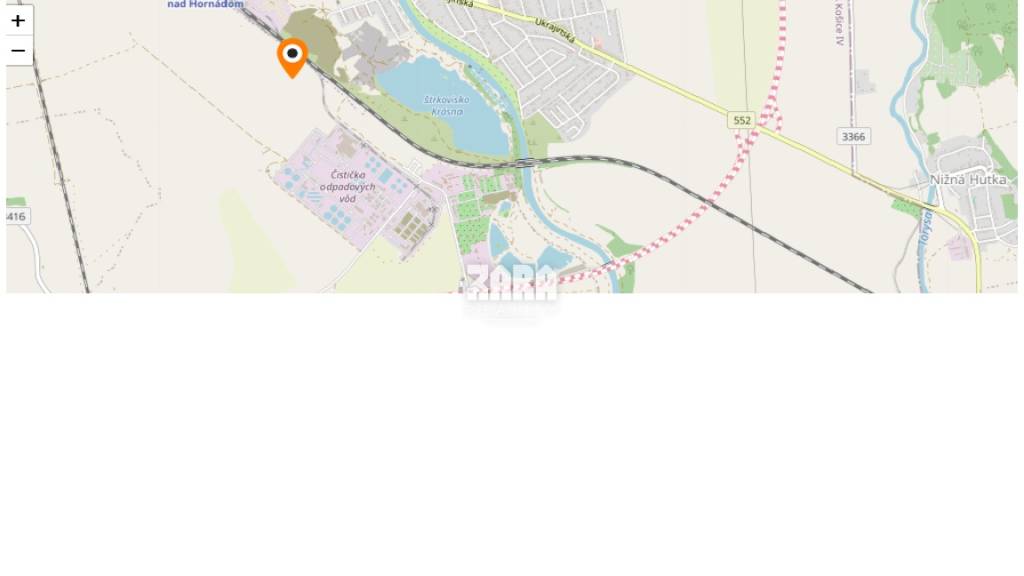
Task: Zoom in on the map
Action: [18, 21]
